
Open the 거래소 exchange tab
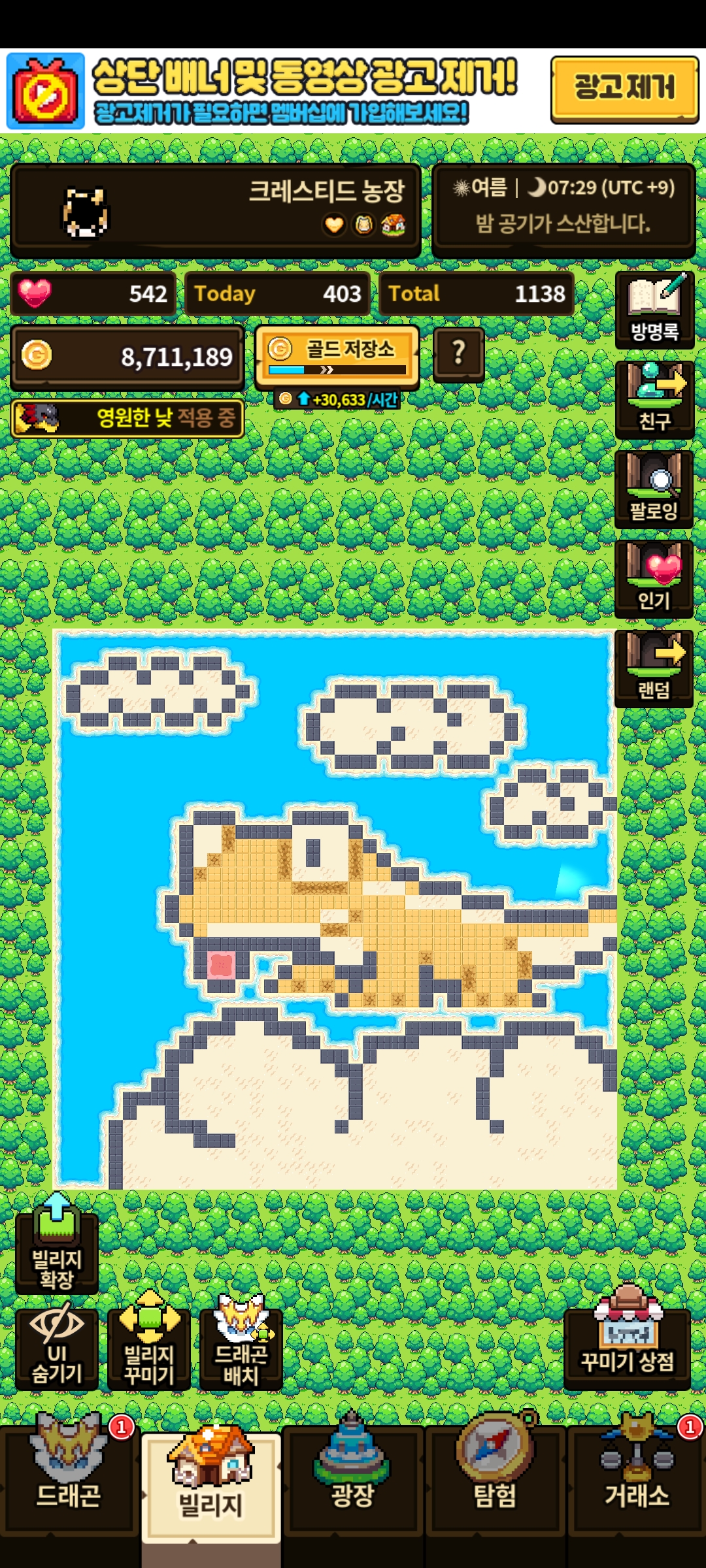point(637,1478)
